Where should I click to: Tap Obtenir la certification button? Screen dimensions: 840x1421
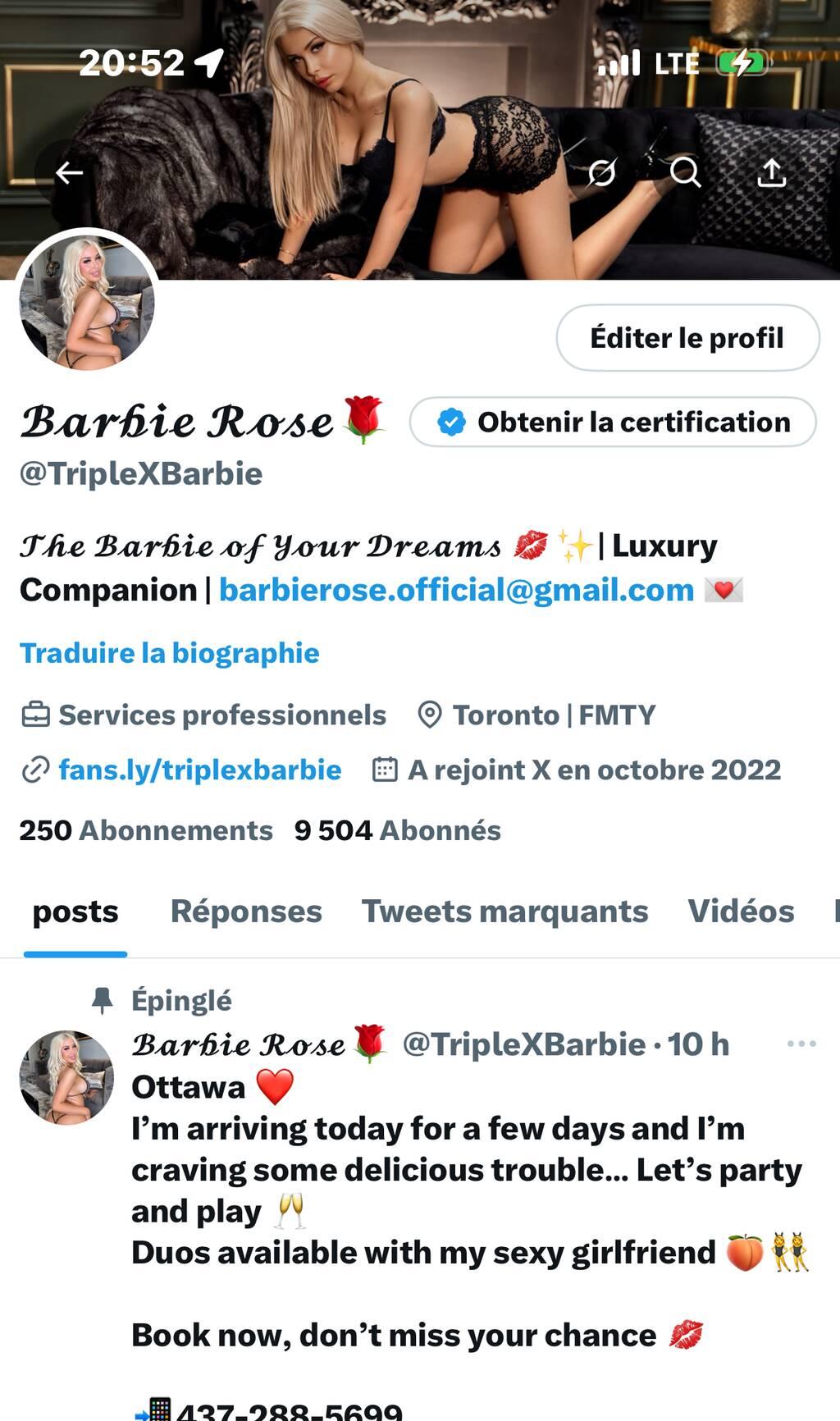613,423
